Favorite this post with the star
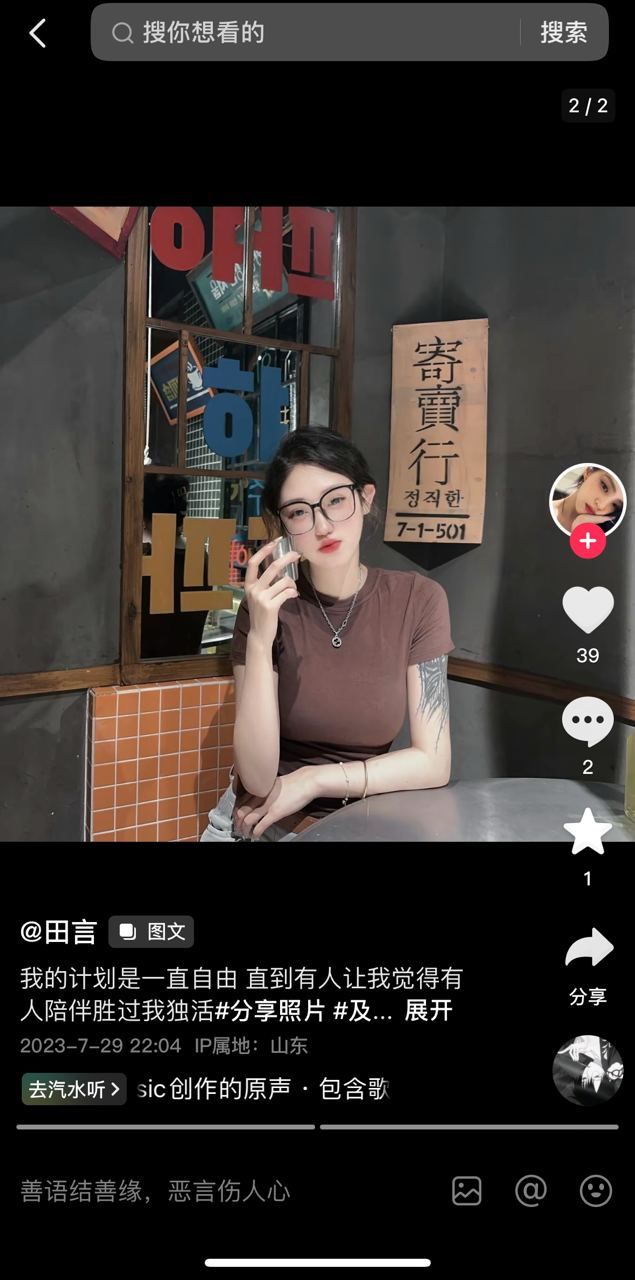This screenshot has height=1280, width=635. tap(587, 832)
